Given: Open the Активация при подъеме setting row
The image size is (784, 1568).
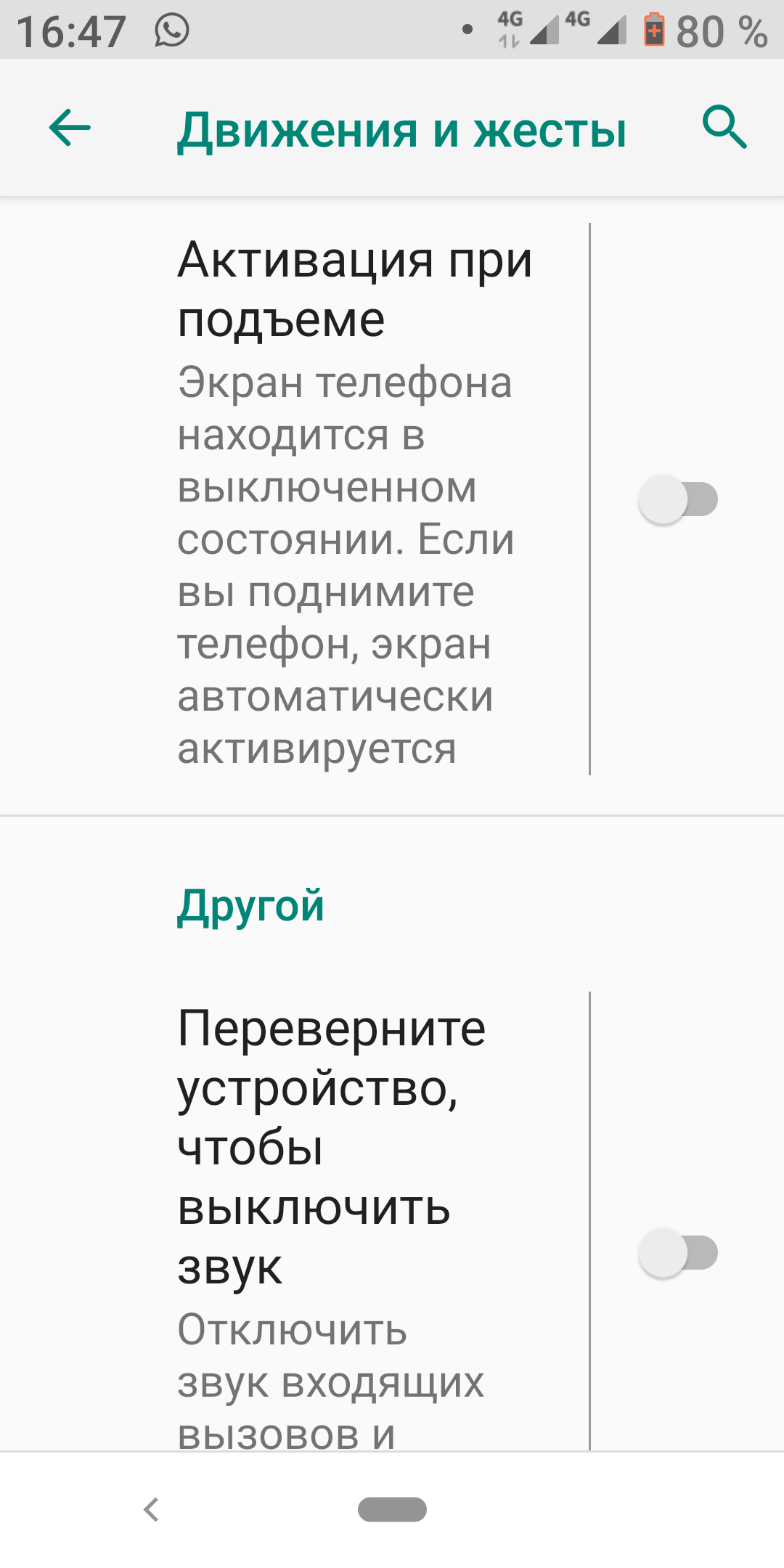Looking at the screenshot, I should (x=356, y=501).
